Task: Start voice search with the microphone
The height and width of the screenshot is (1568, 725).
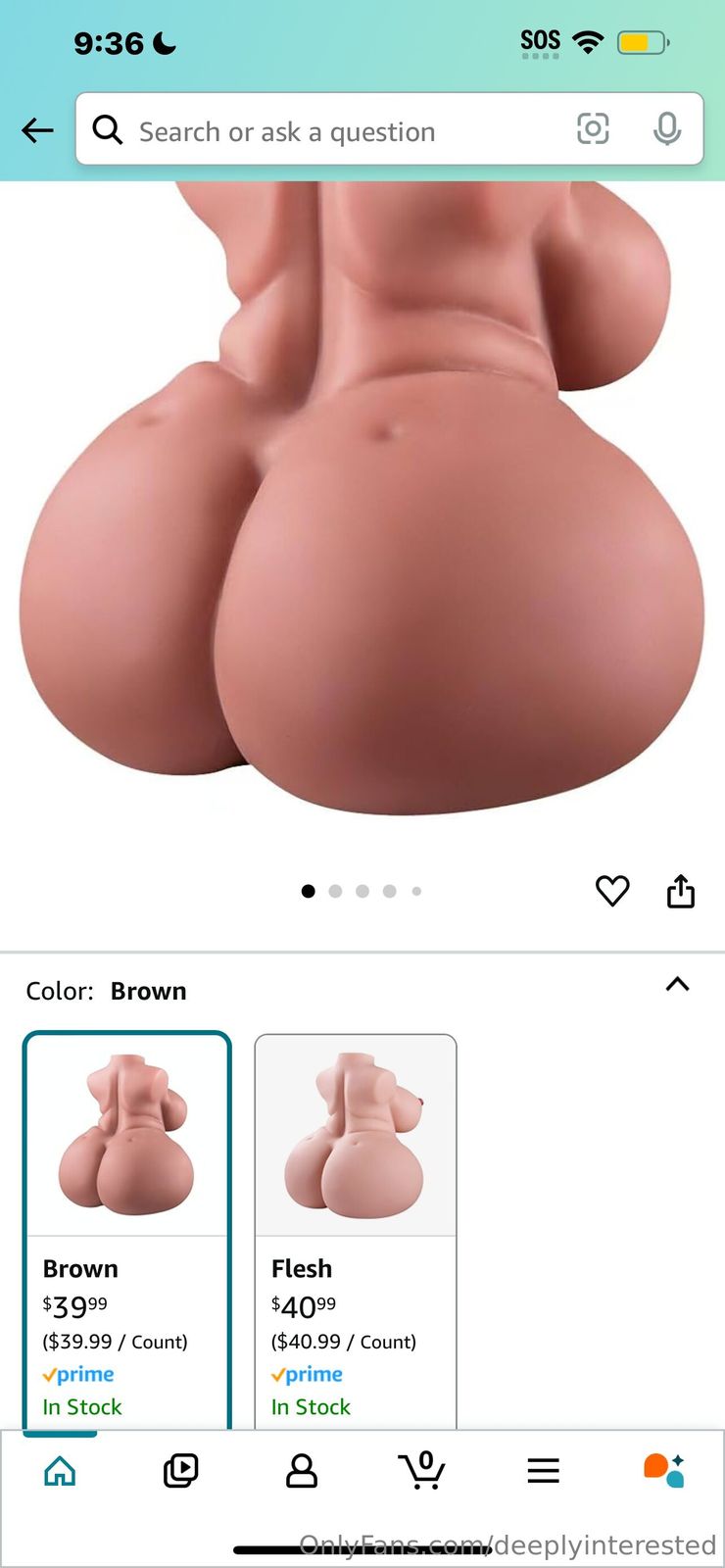Action: click(667, 128)
